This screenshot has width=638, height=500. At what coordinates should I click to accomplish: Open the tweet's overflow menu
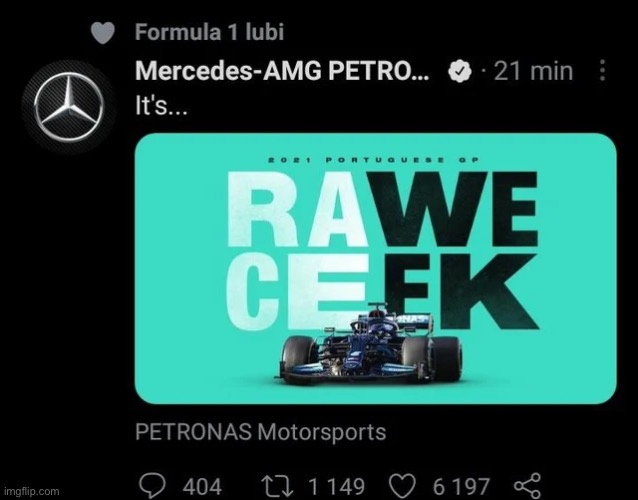[603, 70]
